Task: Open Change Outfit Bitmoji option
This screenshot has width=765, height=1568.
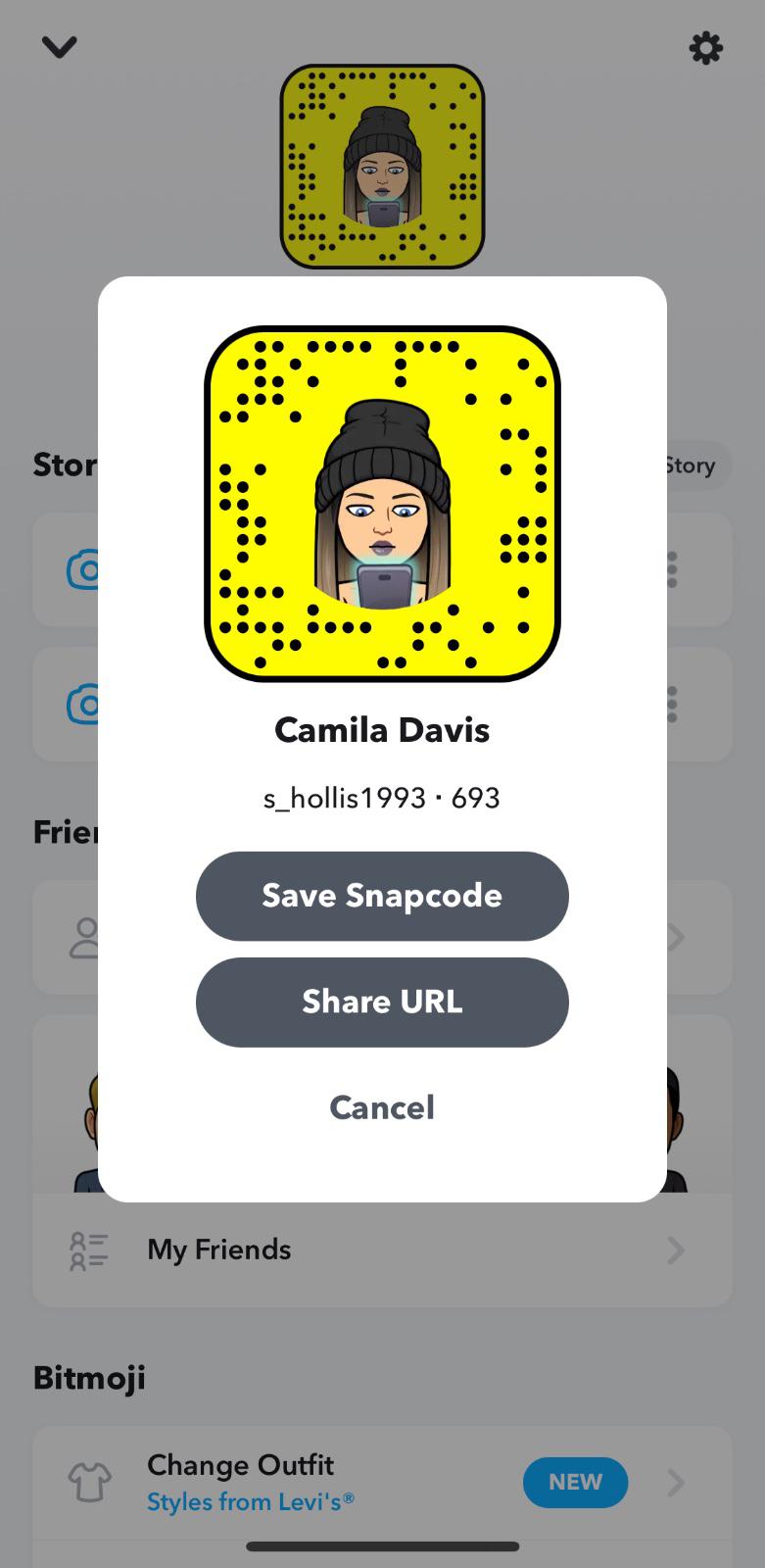Action: (382, 1482)
